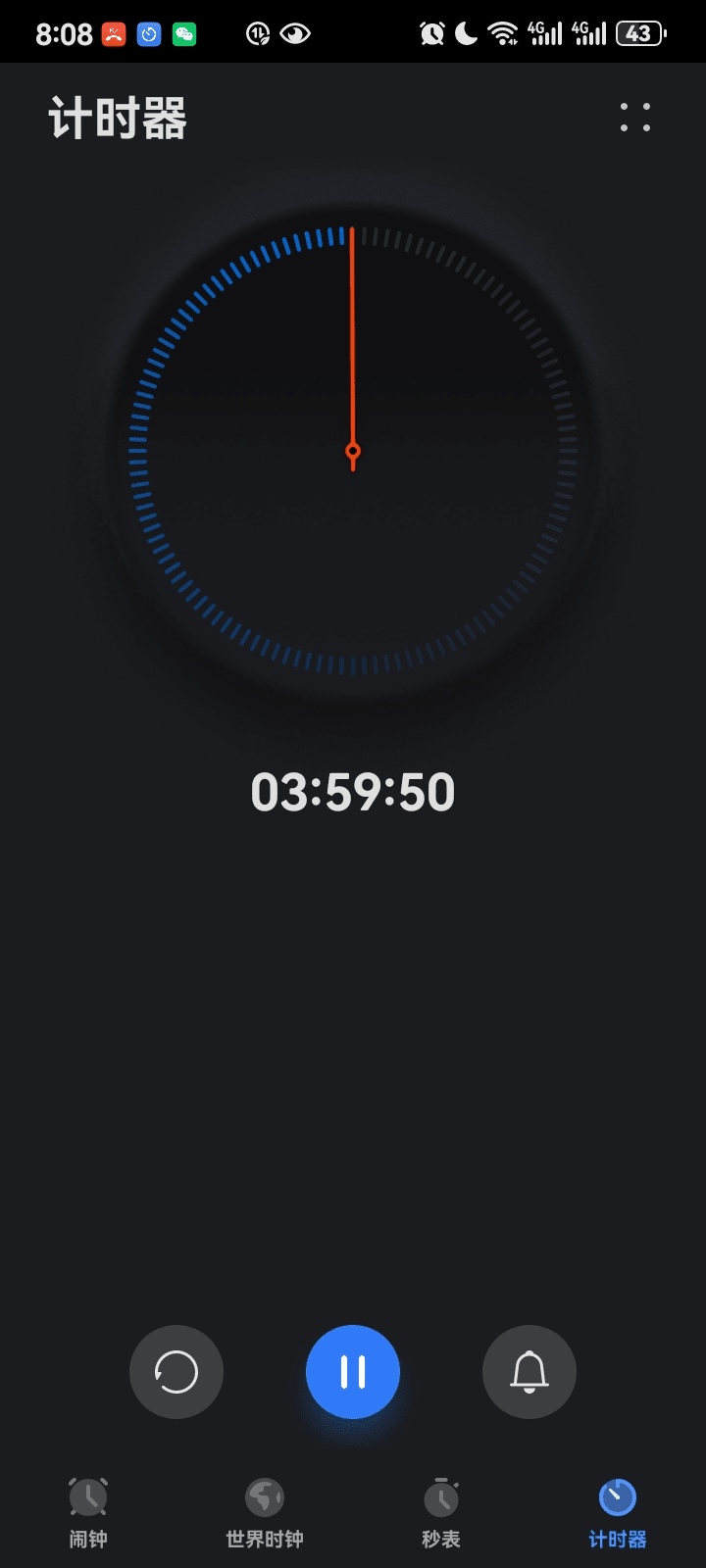Switch to the 秒表 tab
Screen dimensions: 706x1568
[x=441, y=1513]
